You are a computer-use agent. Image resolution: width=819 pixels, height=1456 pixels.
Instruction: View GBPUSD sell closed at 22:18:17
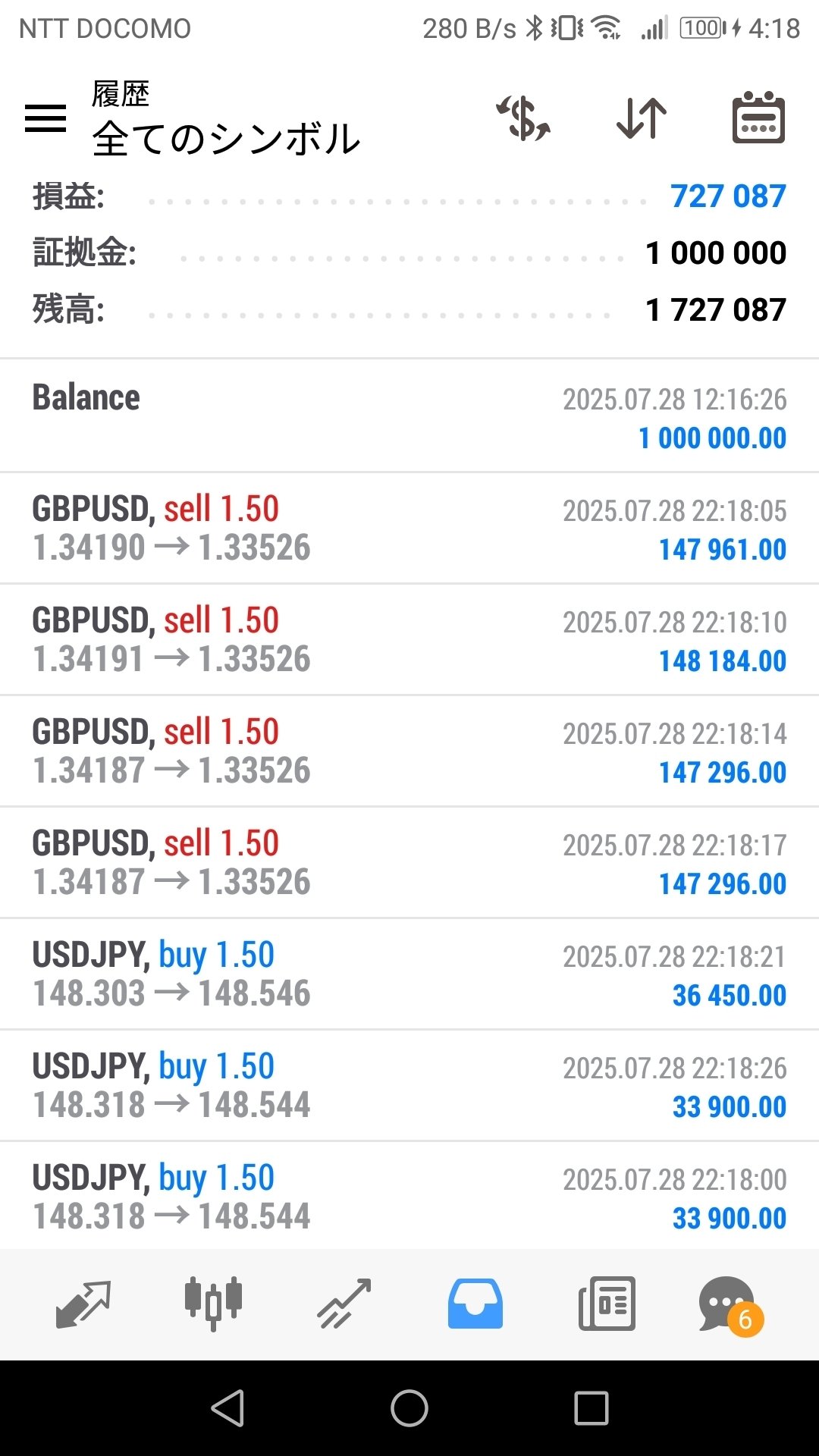tap(409, 862)
